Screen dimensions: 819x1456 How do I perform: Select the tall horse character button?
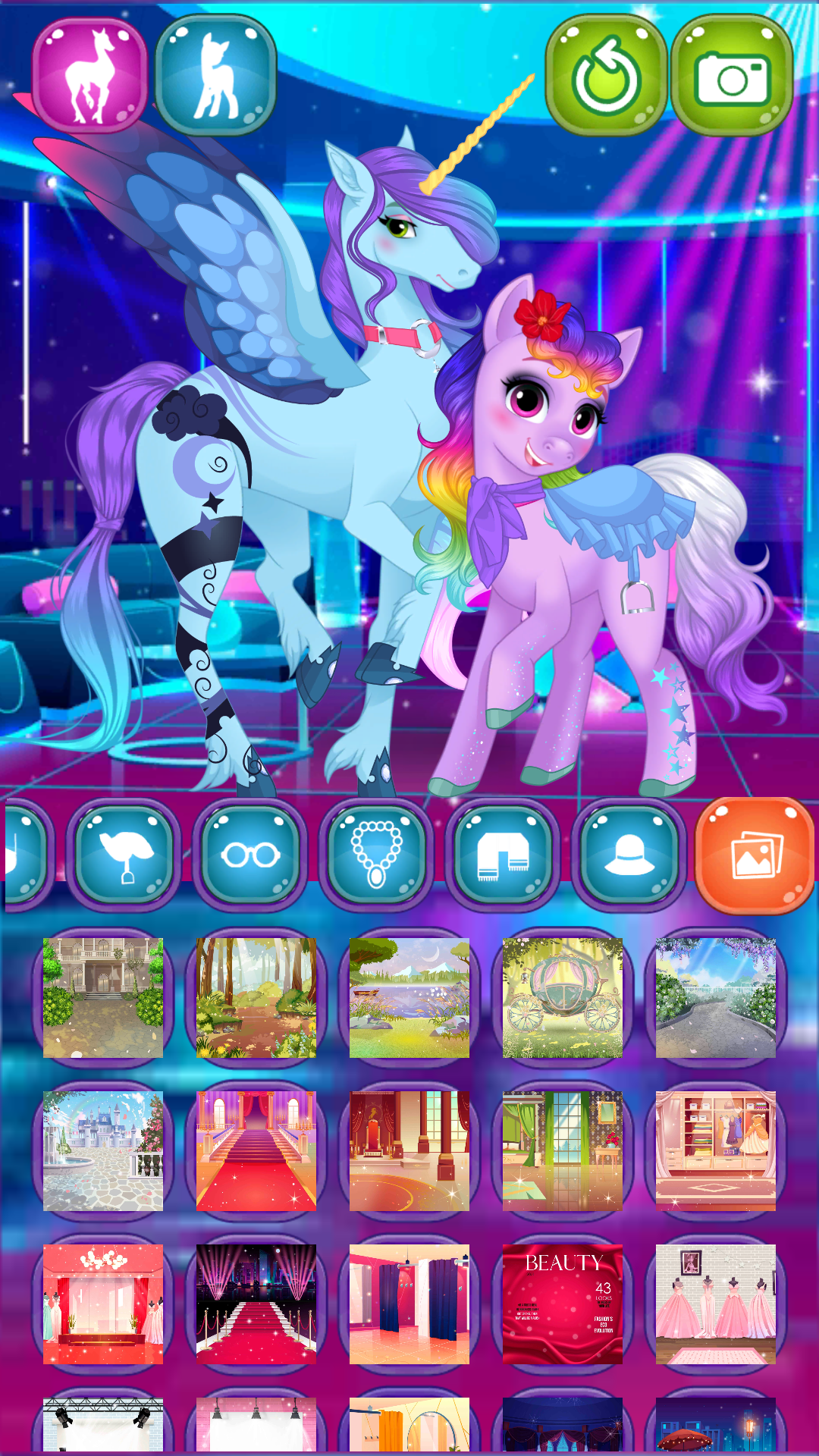coord(89,76)
